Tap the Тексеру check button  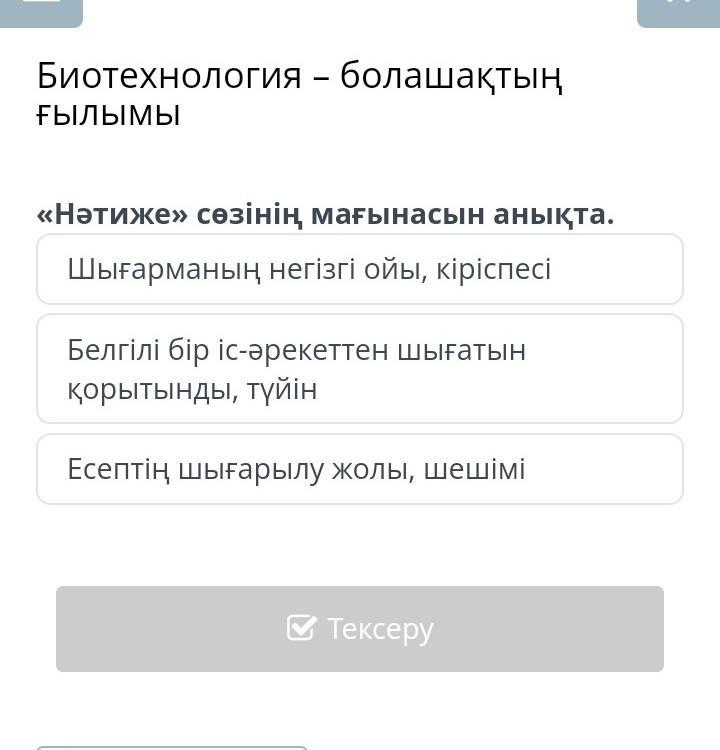[360, 629]
